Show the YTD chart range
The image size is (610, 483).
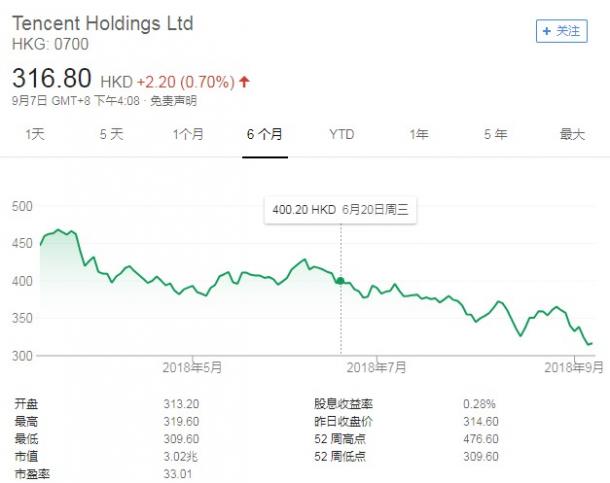341,134
